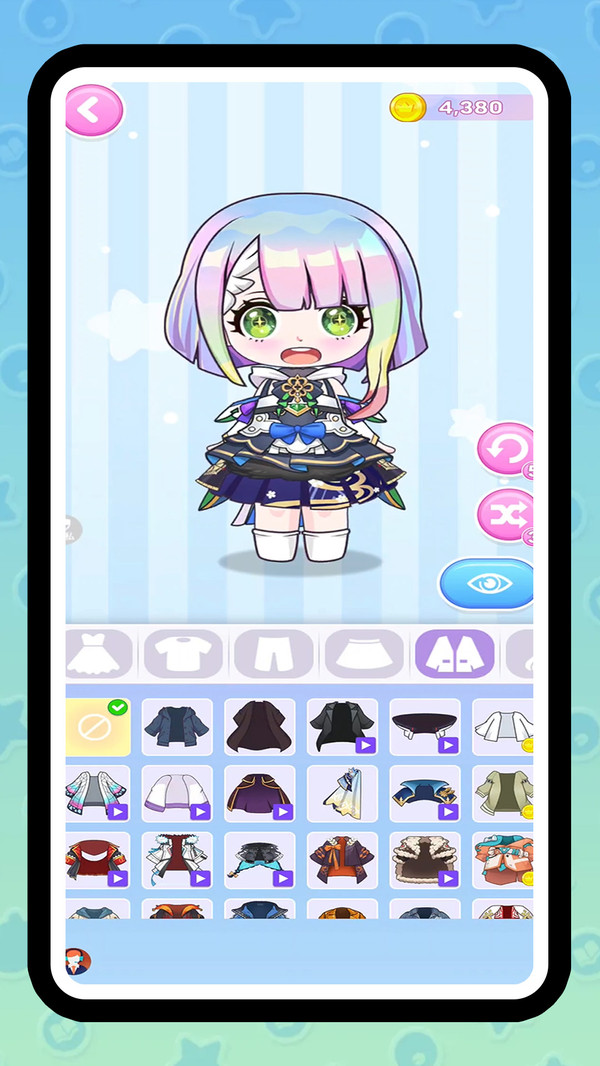Select the dark off-shoulder wrap
Viewport: 600px width, 1066px height.
424,727
